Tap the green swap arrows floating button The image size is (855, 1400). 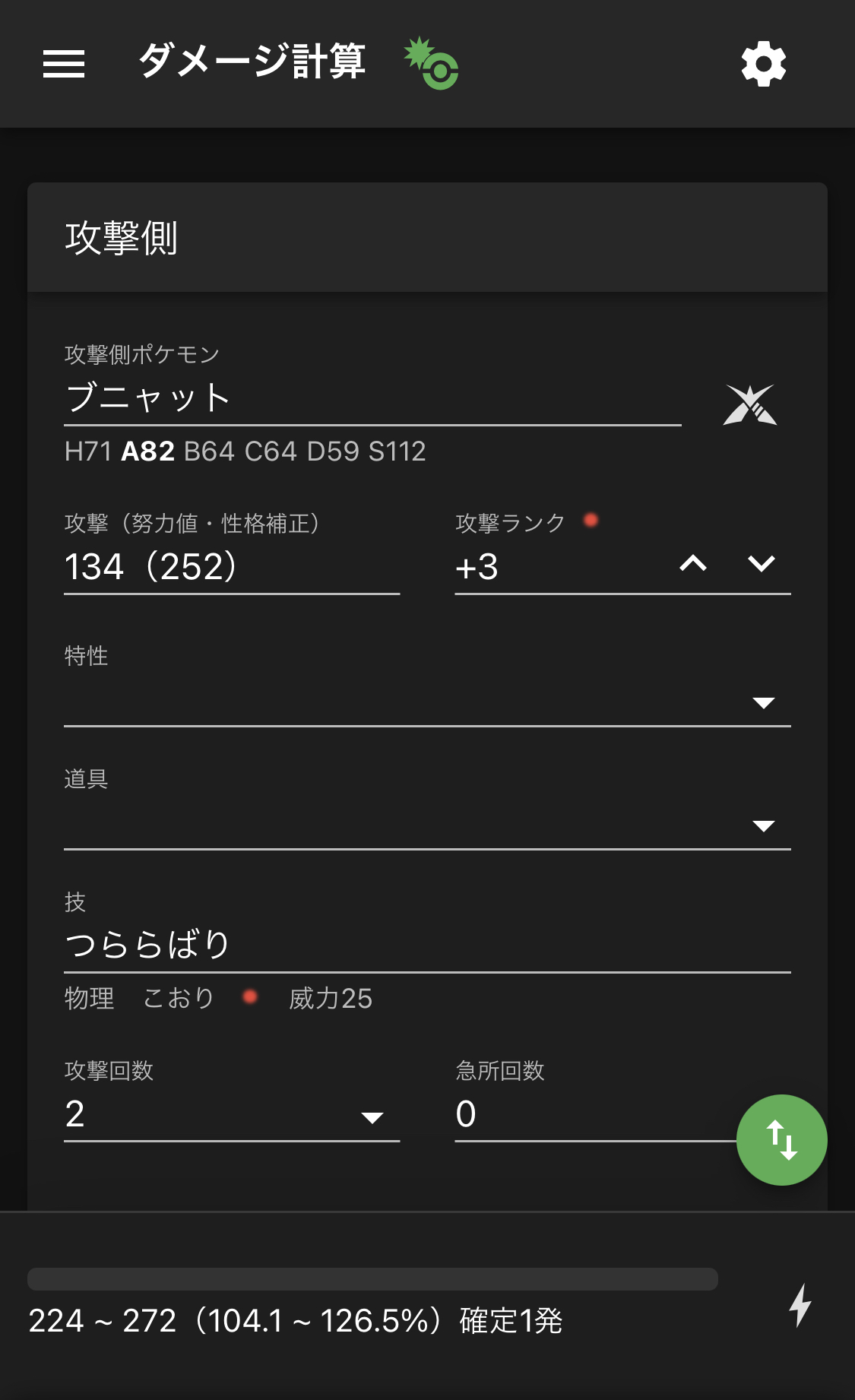[781, 1140]
